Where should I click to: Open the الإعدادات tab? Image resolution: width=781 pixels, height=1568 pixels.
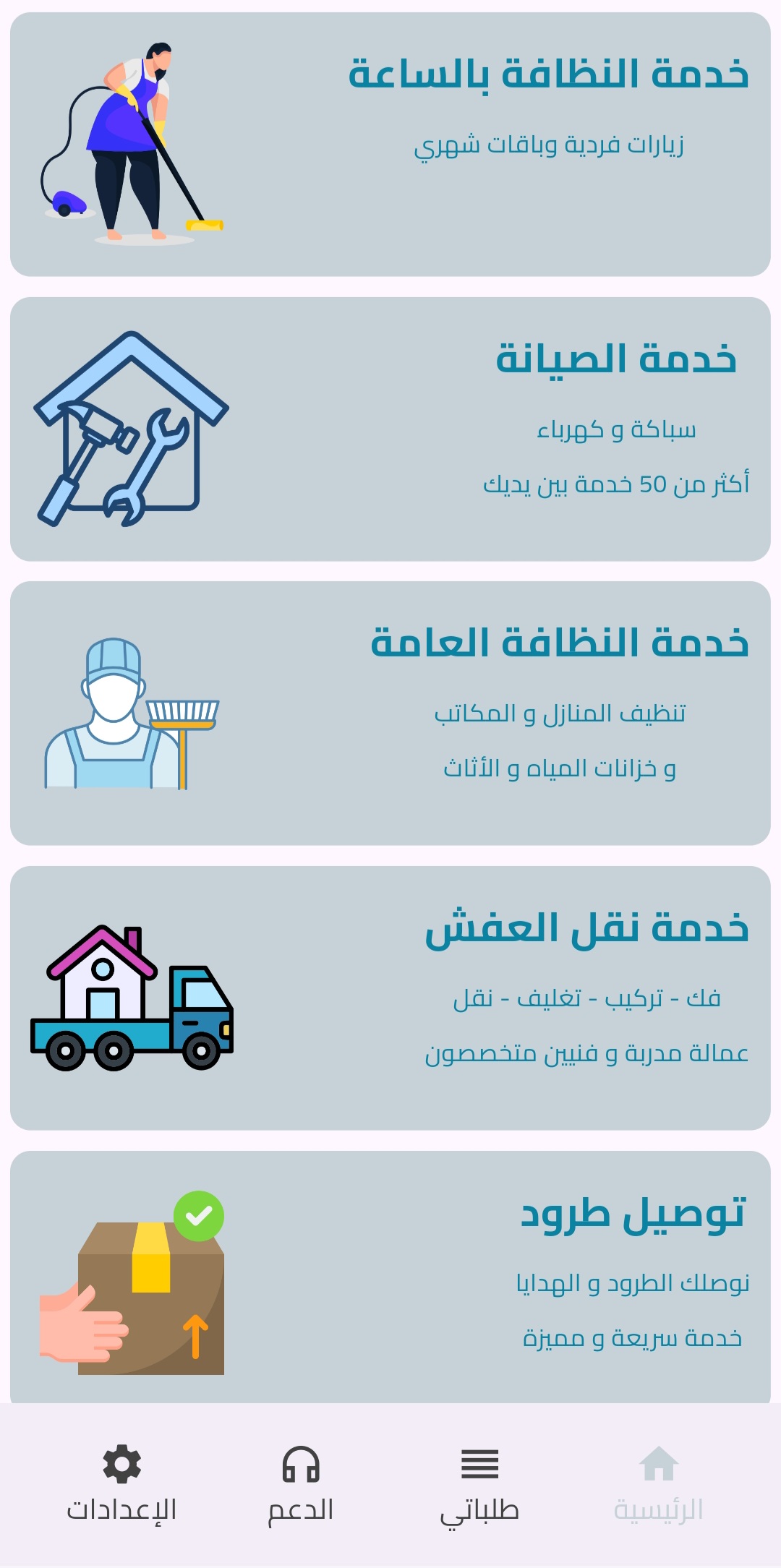[x=121, y=1507]
